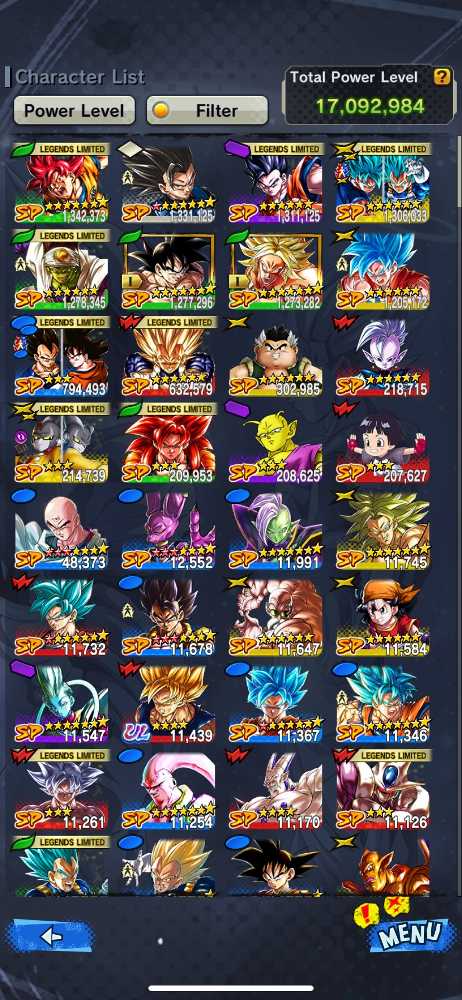Image resolution: width=462 pixels, height=1000 pixels.
Task: Select the character with power 632,579
Action: point(168,356)
